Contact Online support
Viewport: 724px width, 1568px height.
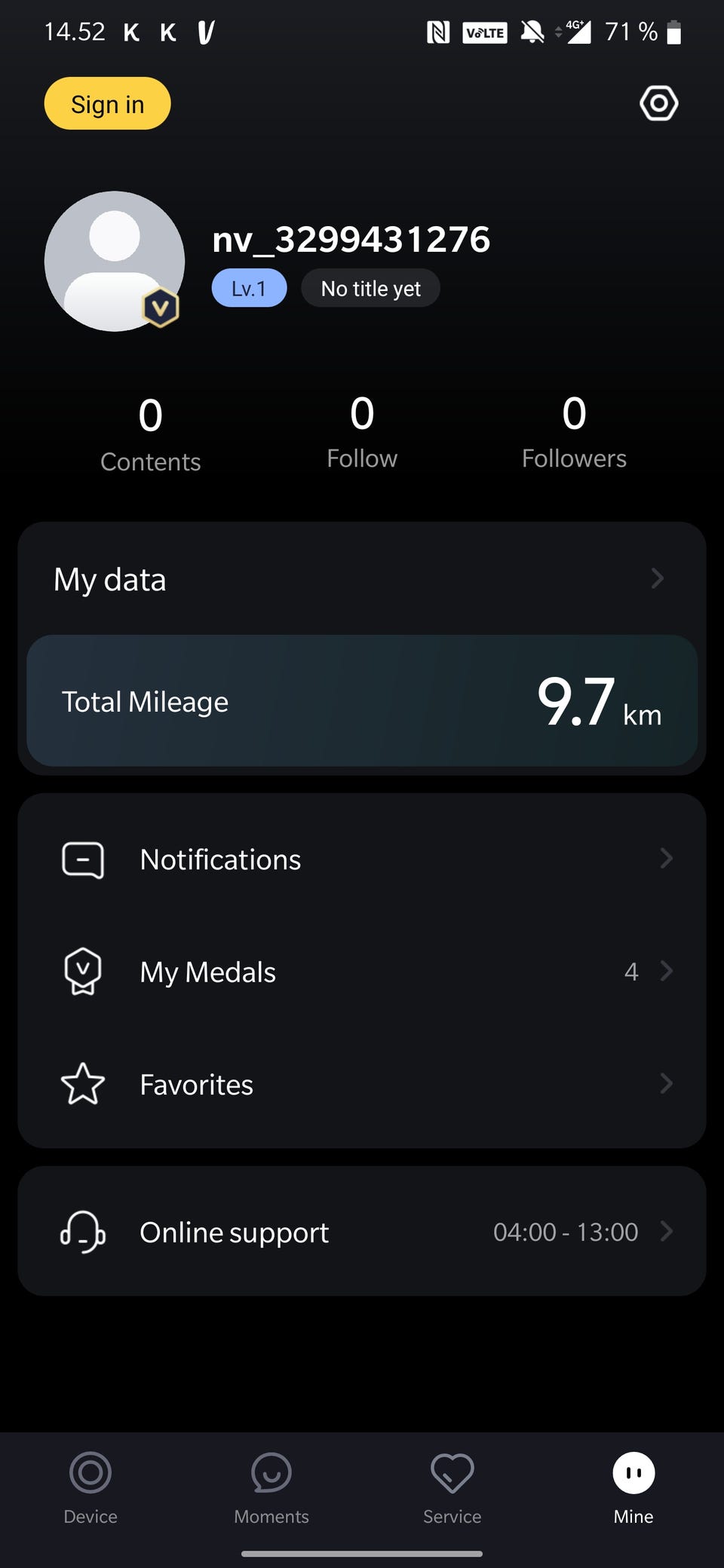(362, 1232)
